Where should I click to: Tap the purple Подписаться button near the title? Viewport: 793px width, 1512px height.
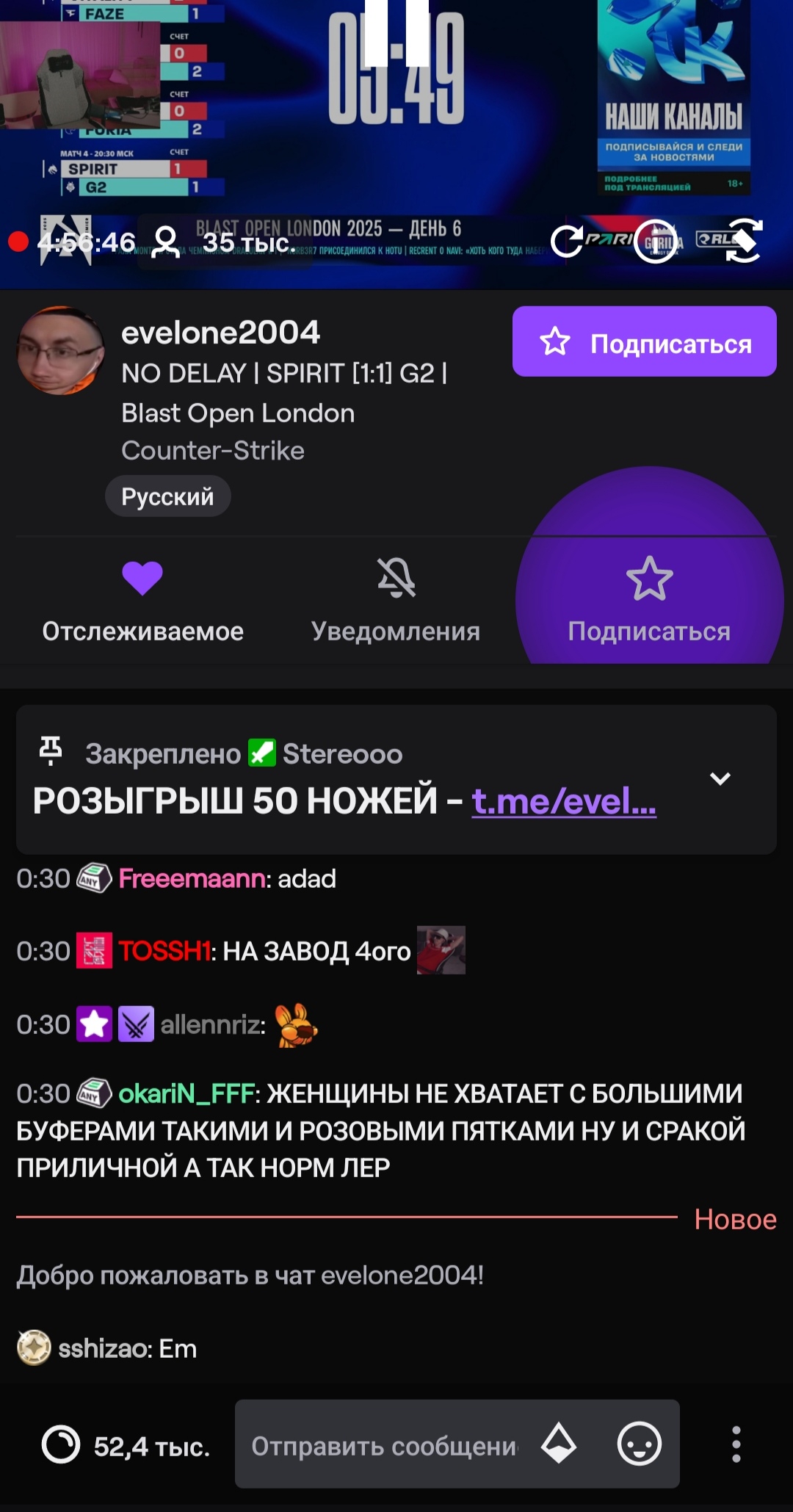pyautogui.click(x=644, y=342)
